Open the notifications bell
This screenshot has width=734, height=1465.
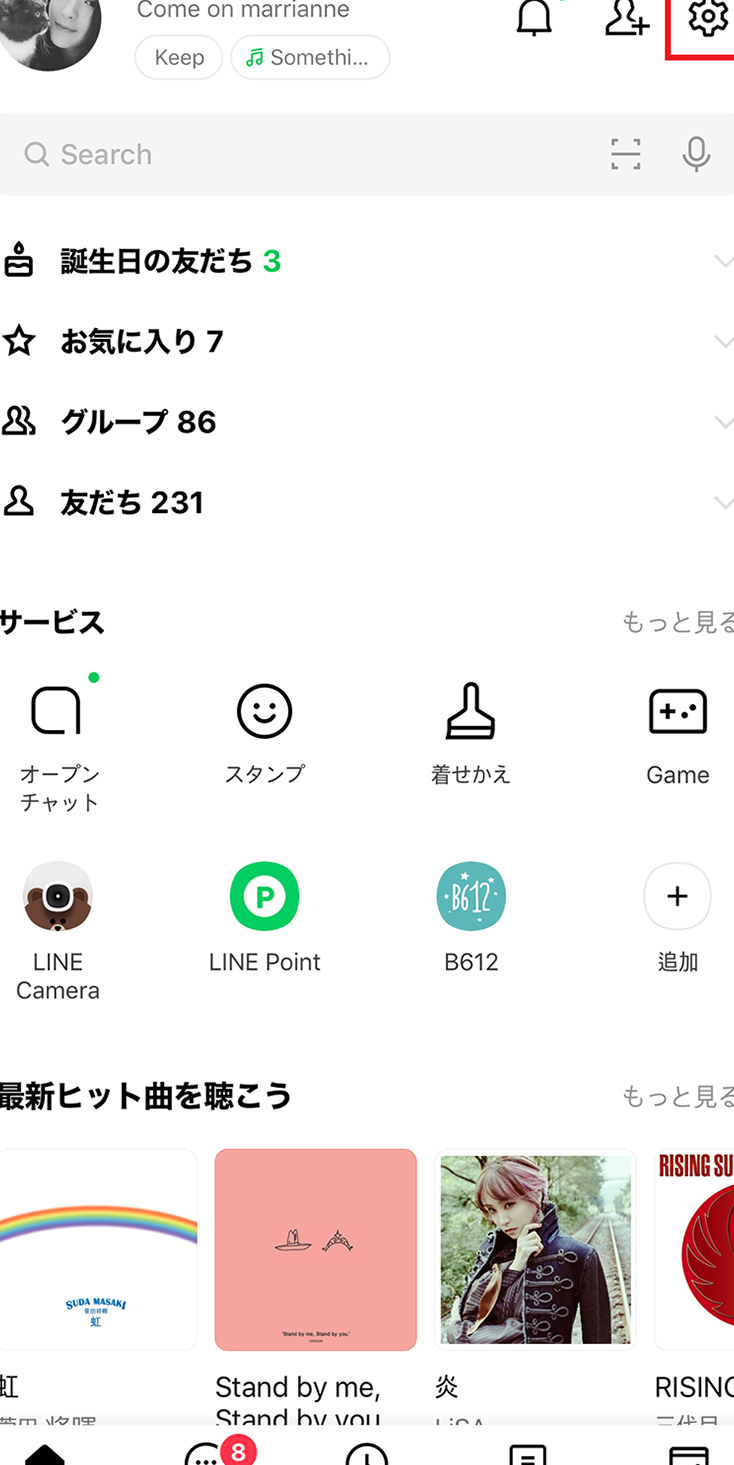pos(534,18)
